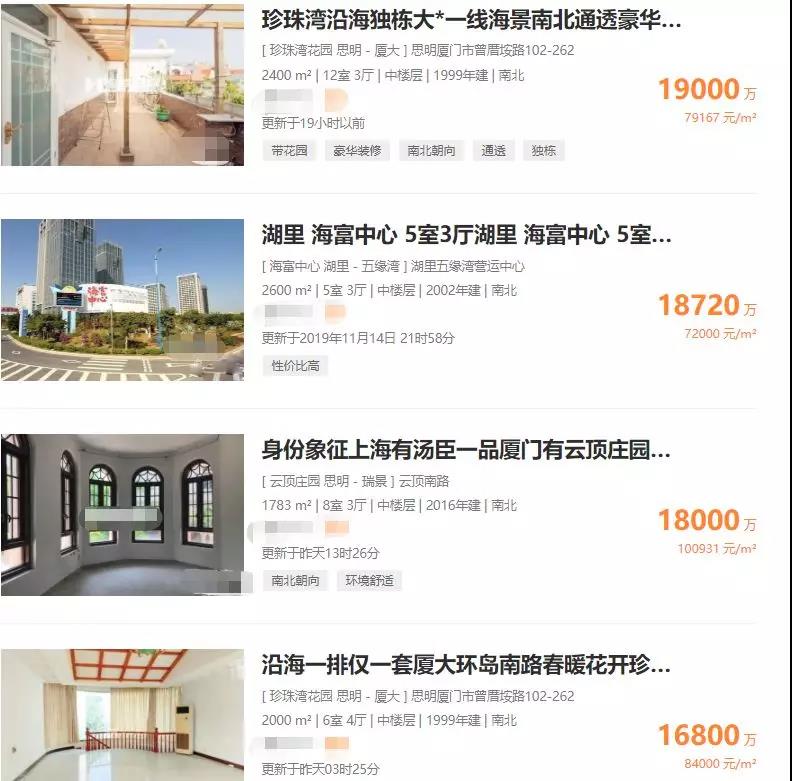Select the 性价比高 tag
792x781 pixels.
point(295,366)
